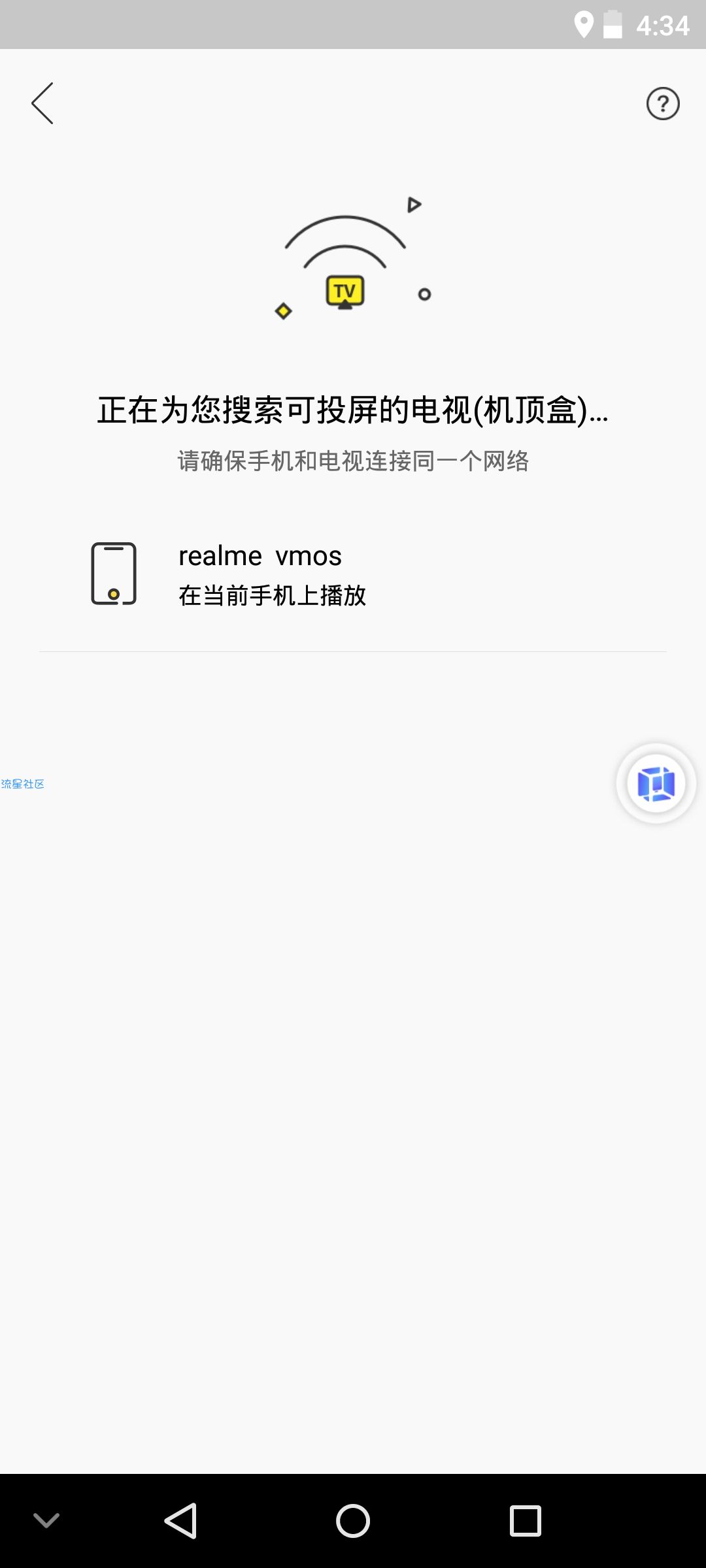The image size is (706, 1568).
Task: Open the help question mark icon
Action: (x=663, y=104)
